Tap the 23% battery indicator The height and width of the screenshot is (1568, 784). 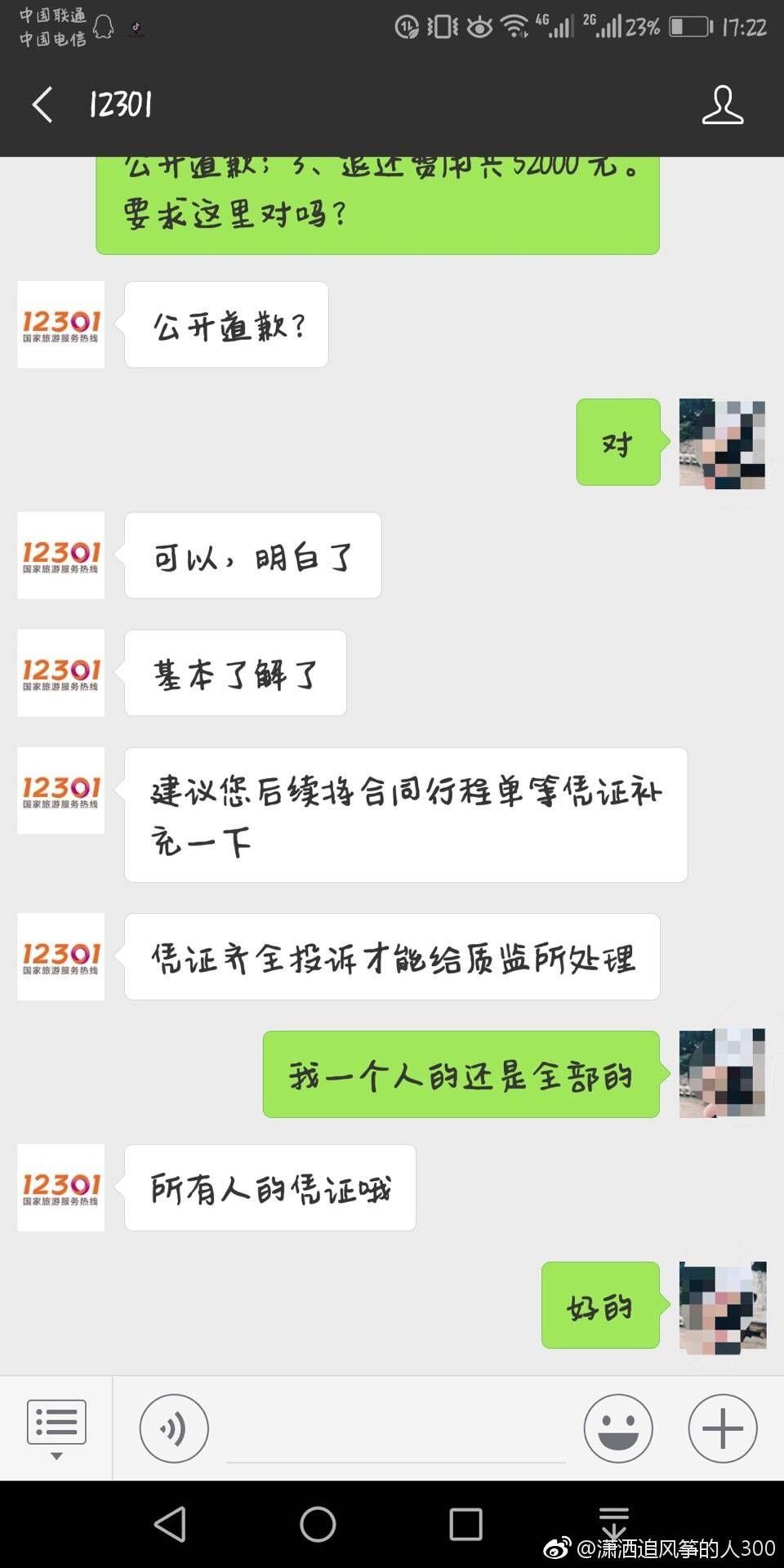(645, 24)
